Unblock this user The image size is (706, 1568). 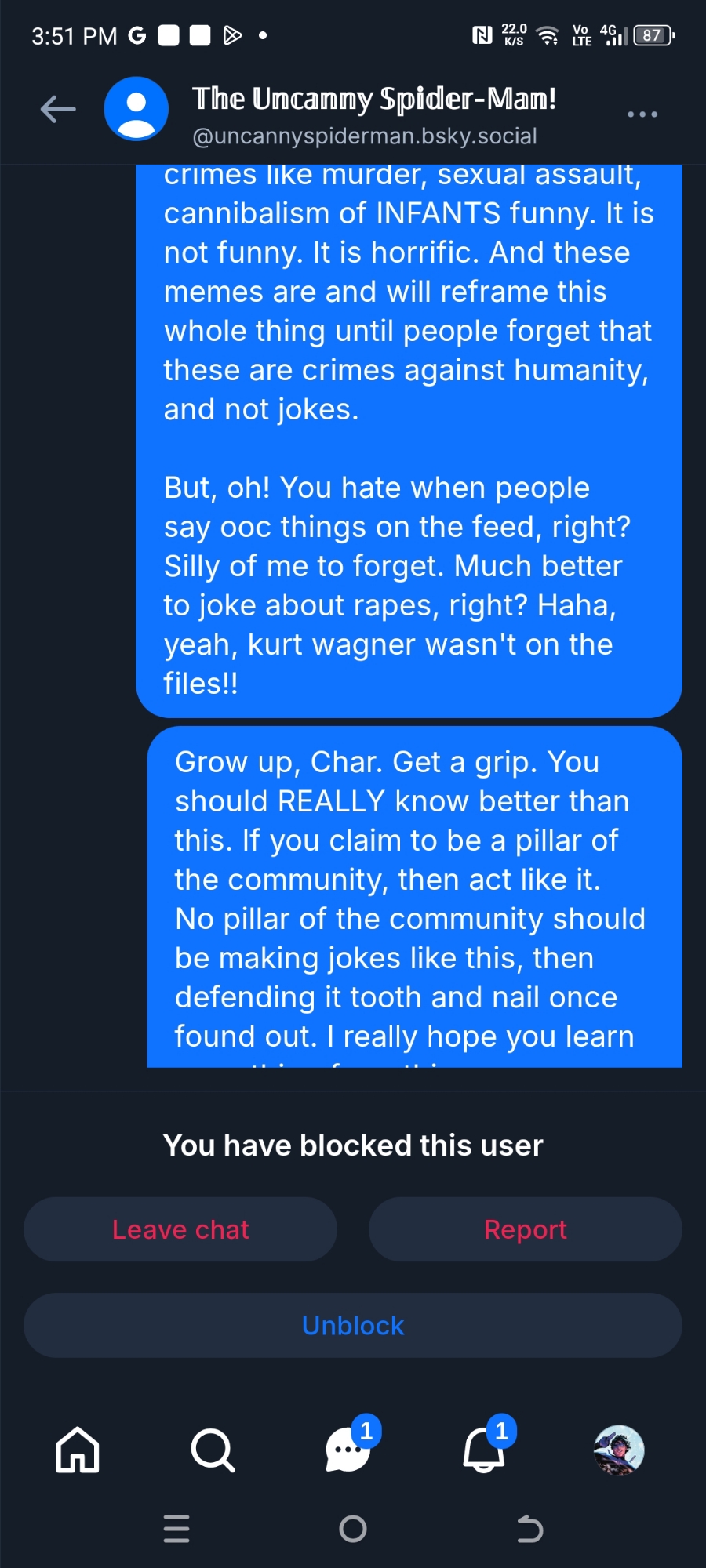coord(353,1326)
